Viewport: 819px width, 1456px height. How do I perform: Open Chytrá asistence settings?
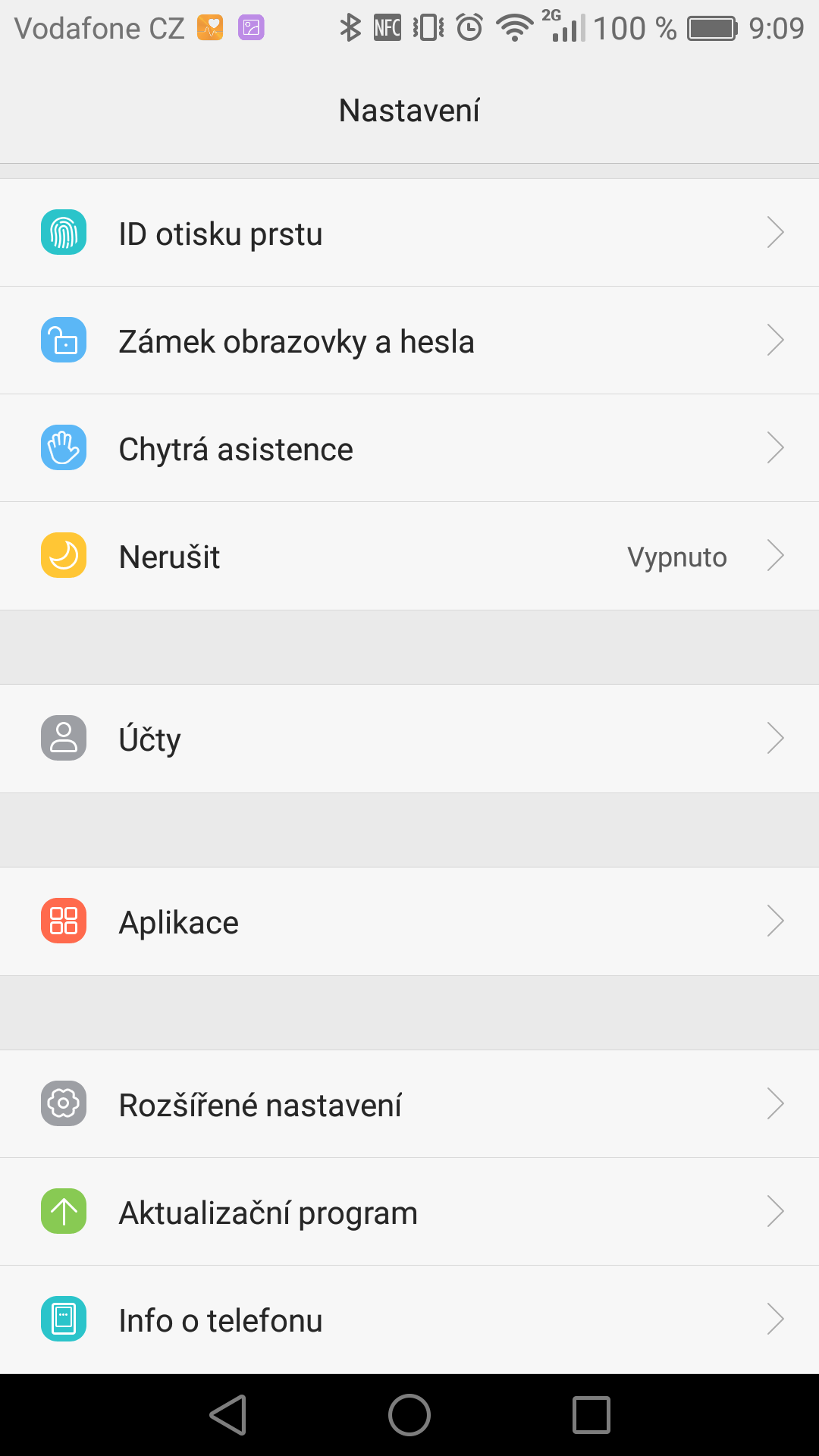[409, 448]
